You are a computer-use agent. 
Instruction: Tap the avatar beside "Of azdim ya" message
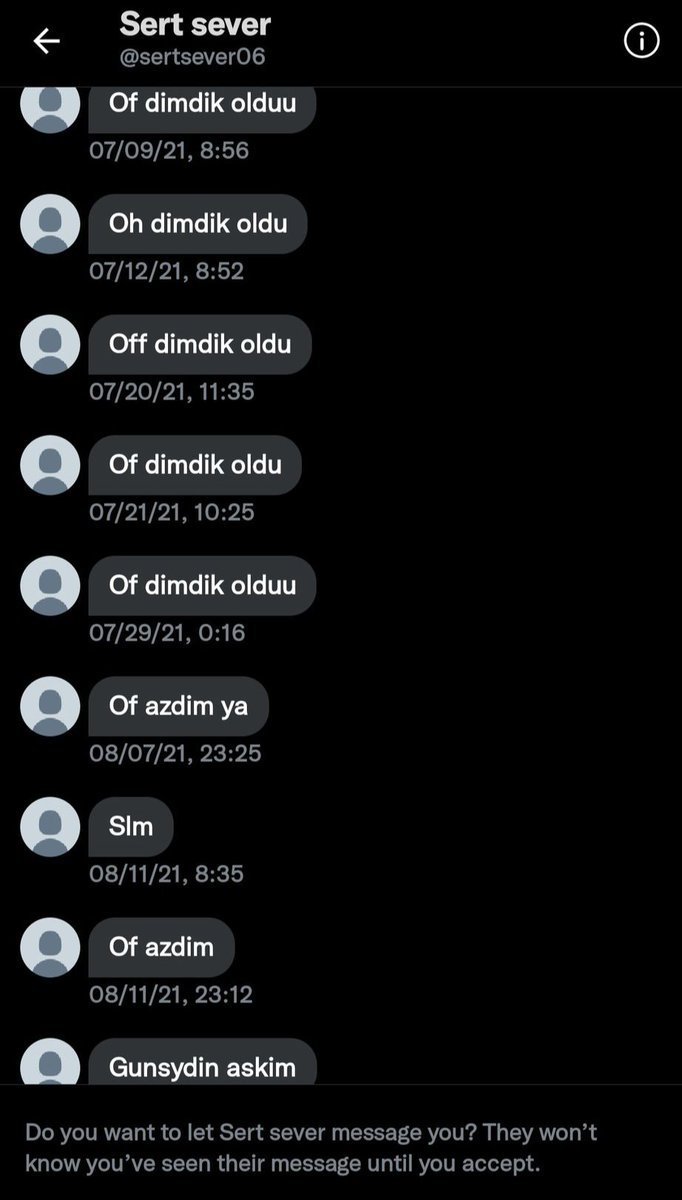click(50, 706)
